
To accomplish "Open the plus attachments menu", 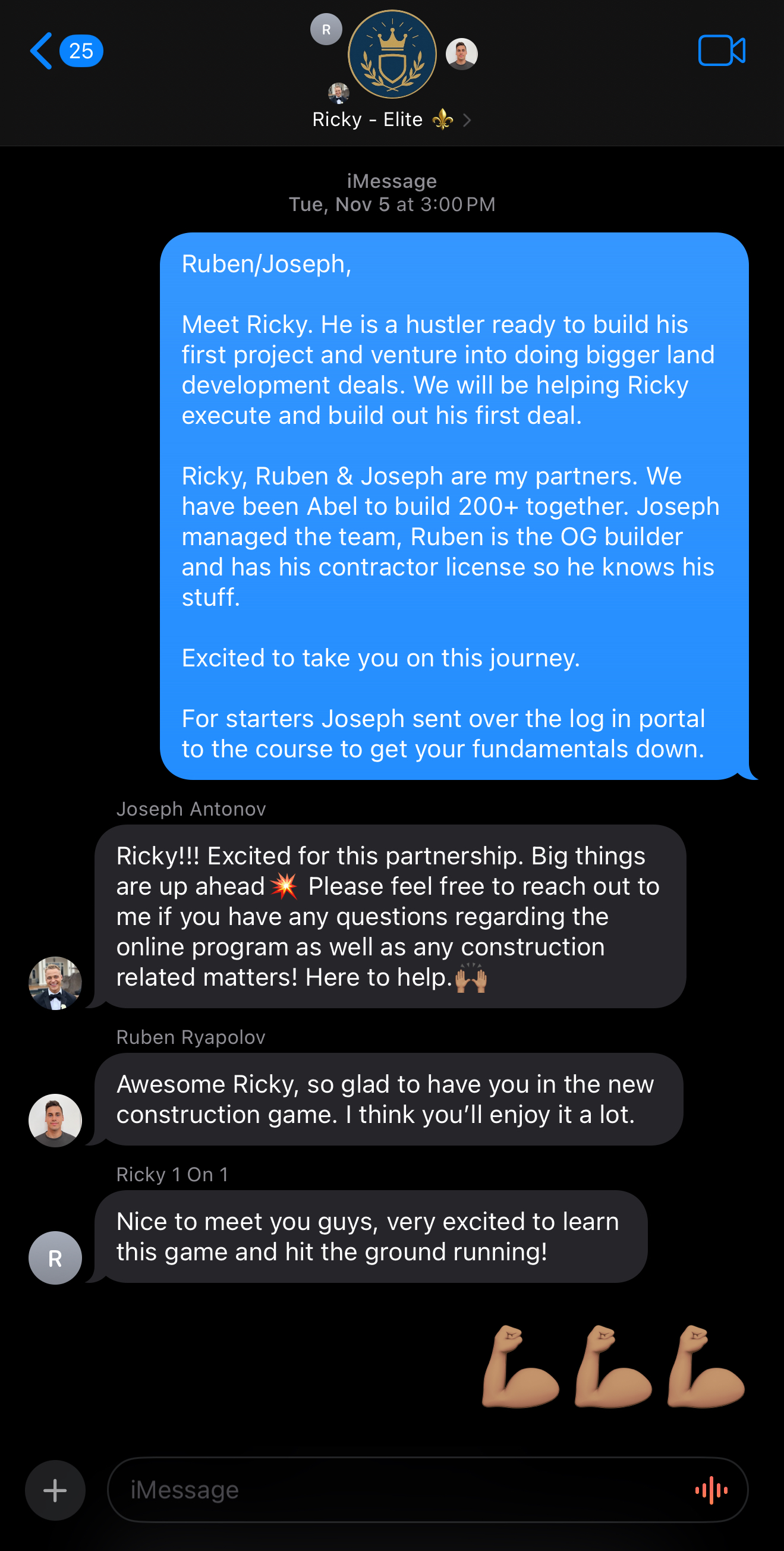I will pyautogui.click(x=55, y=1490).
